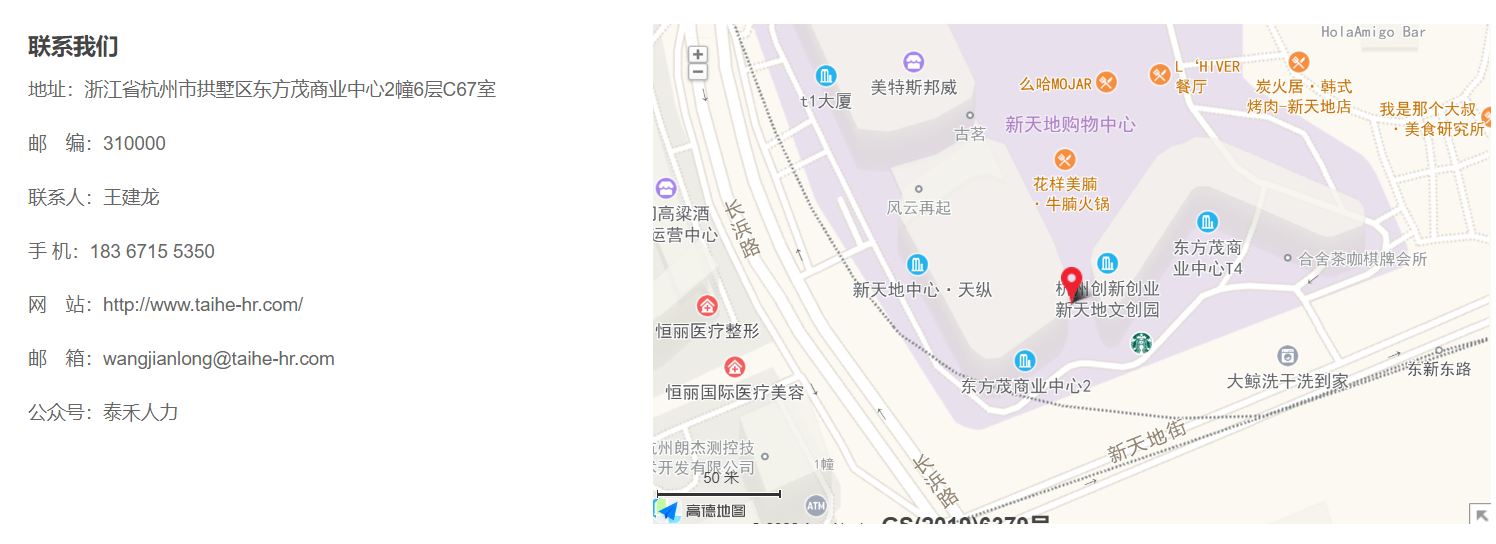1496x544 pixels.
Task: Zoom out of the map
Action: (x=698, y=72)
